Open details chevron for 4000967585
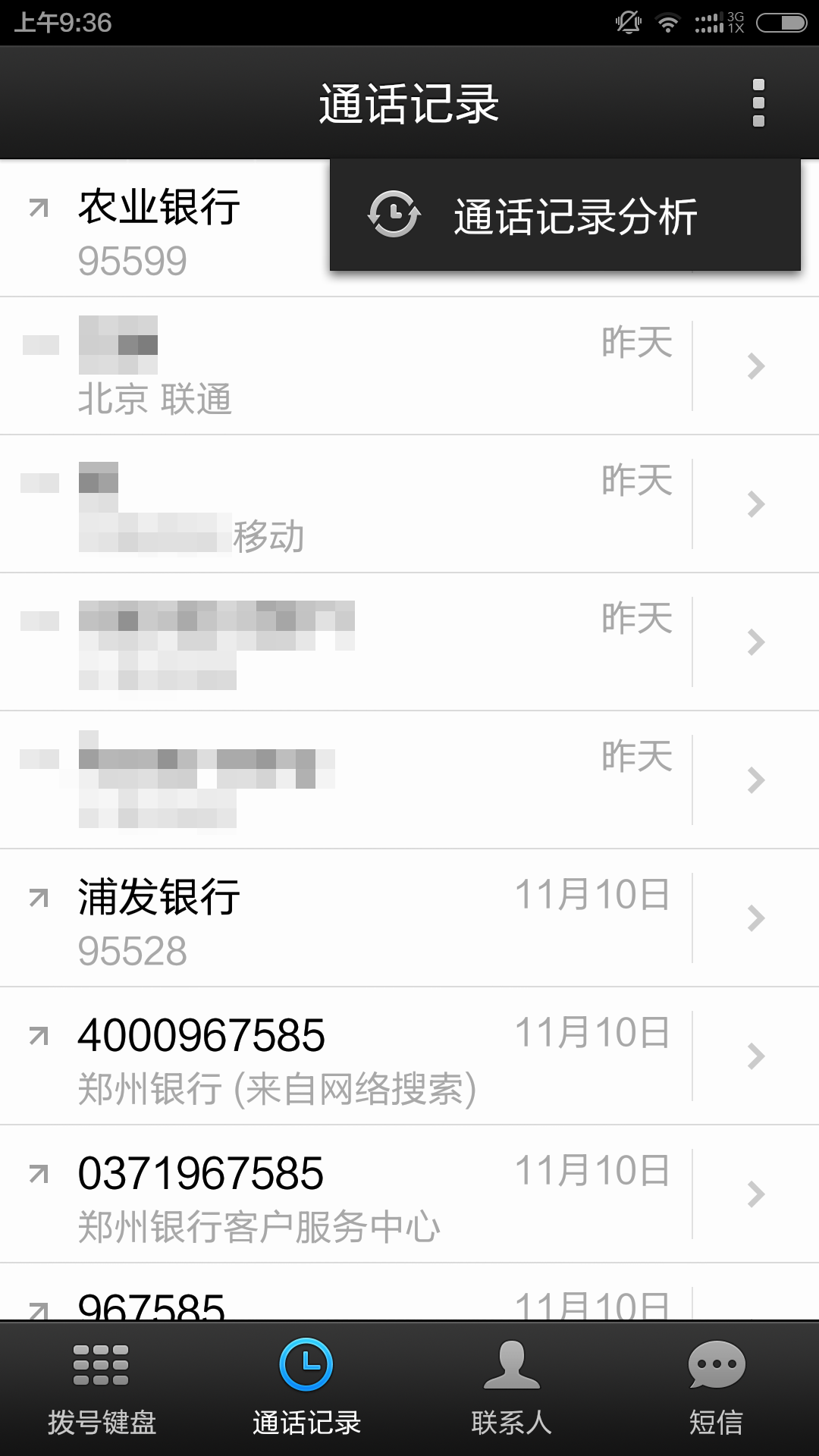Viewport: 819px width, 1456px height. pos(756,1056)
